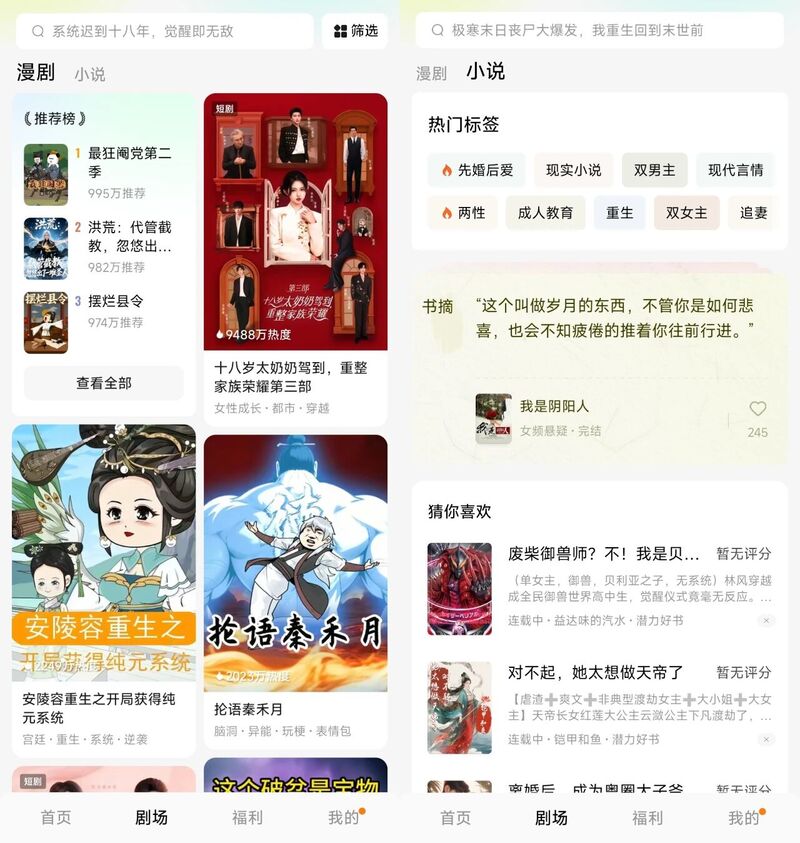Open 最狂阉党第二季 from the ranking

click(130, 162)
